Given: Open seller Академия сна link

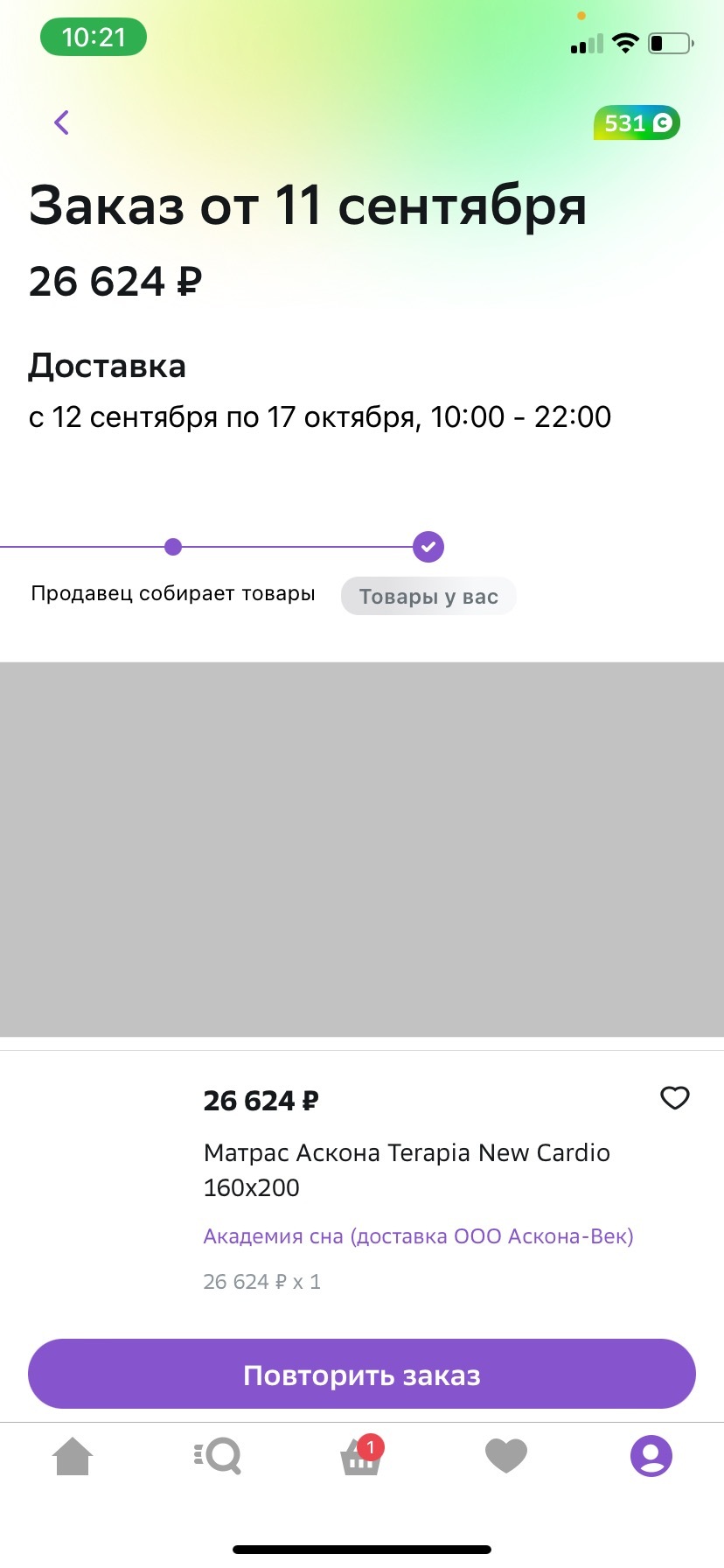Looking at the screenshot, I should [x=418, y=1236].
